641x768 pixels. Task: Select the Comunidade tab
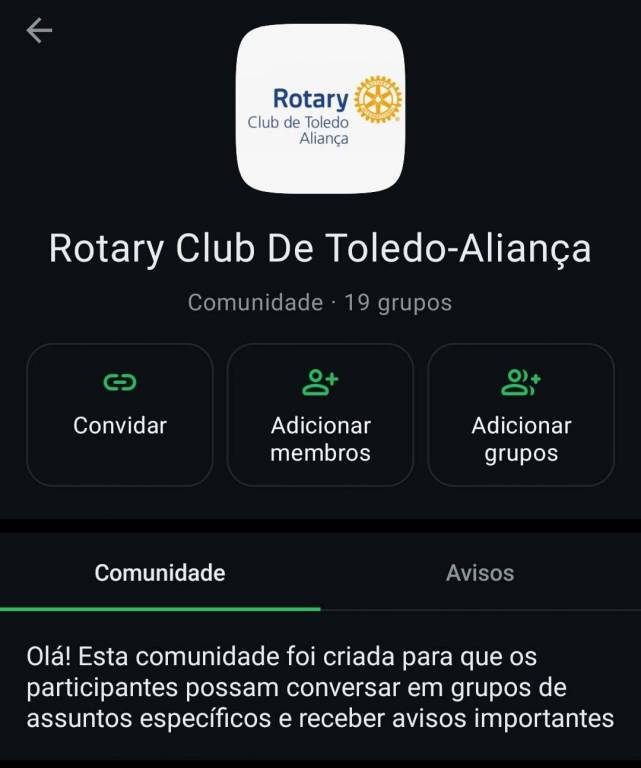click(160, 573)
